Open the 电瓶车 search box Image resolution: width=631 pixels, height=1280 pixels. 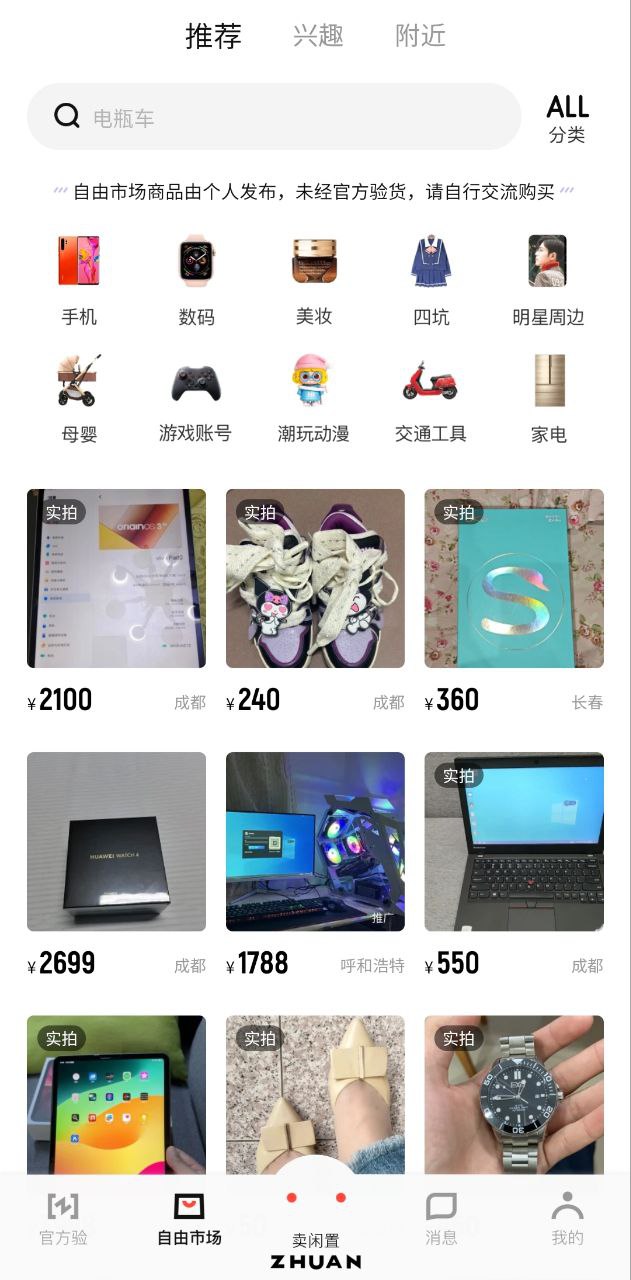273,117
